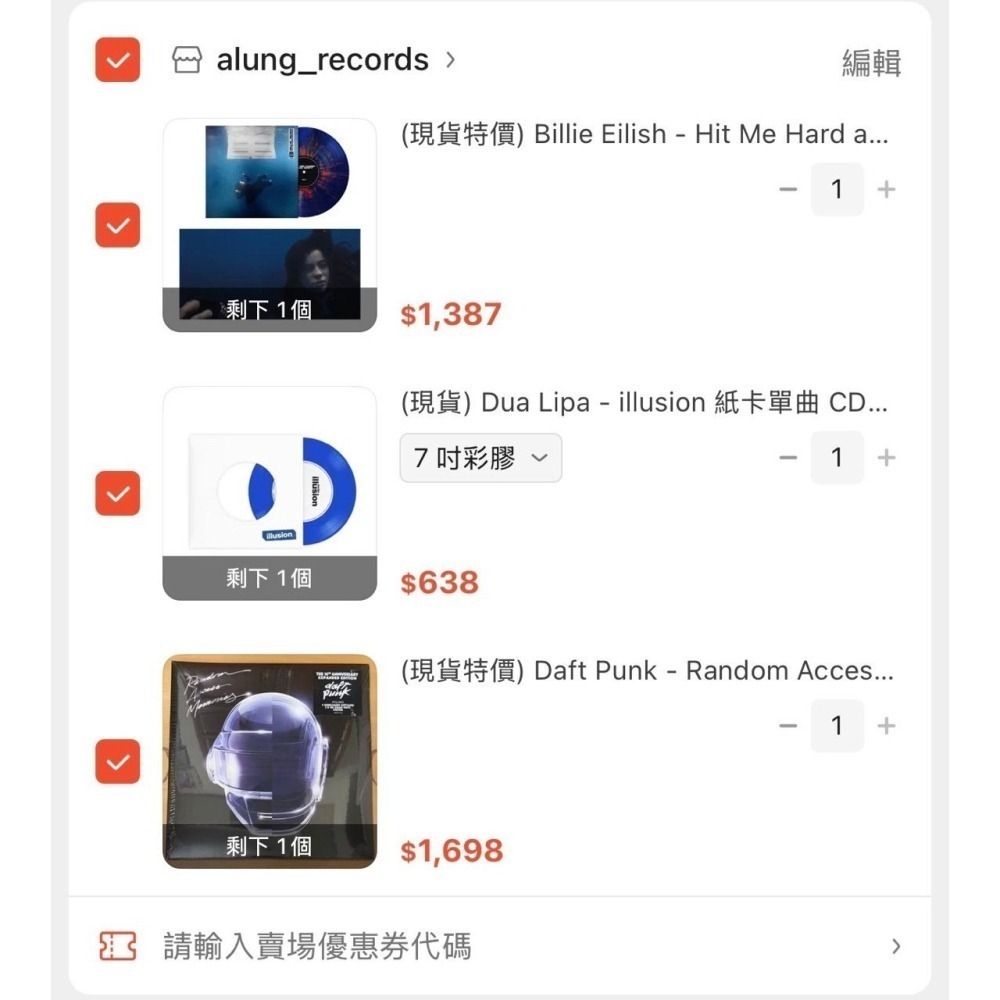This screenshot has width=1000, height=1000.
Task: Uncheck the Daft Punk item checkbox
Action: (117, 762)
